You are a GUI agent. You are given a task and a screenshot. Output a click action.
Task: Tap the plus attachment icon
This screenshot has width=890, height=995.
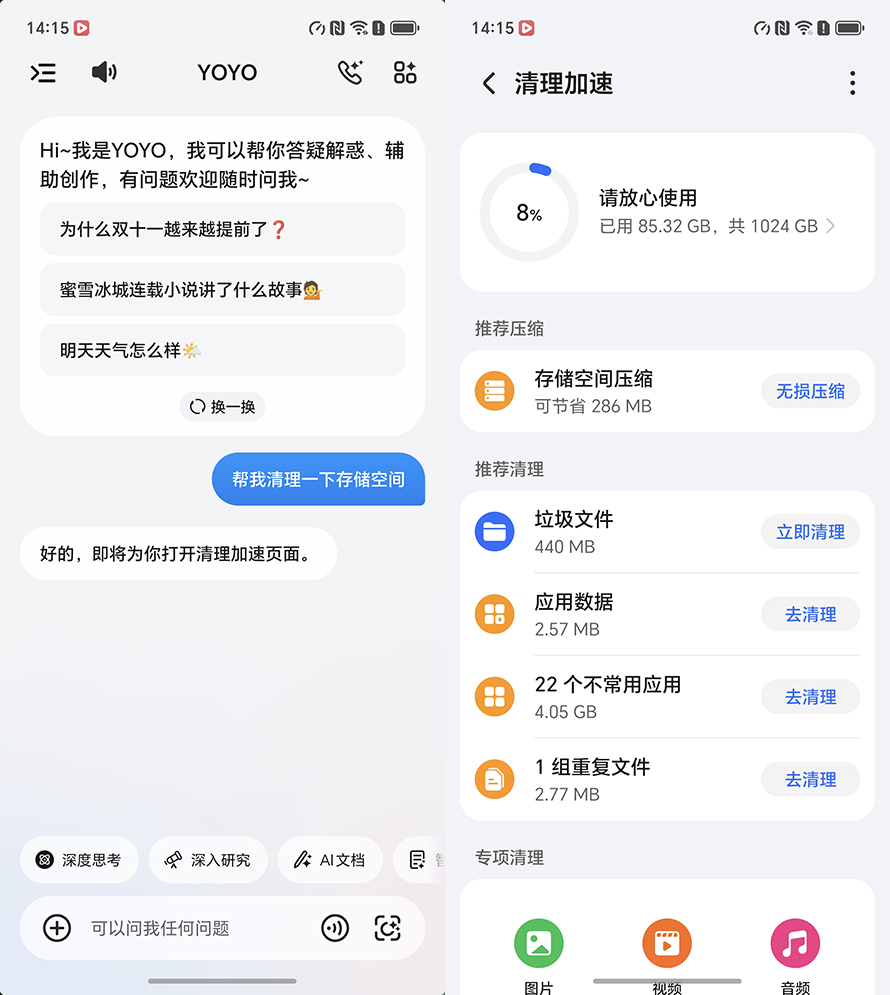pos(57,928)
